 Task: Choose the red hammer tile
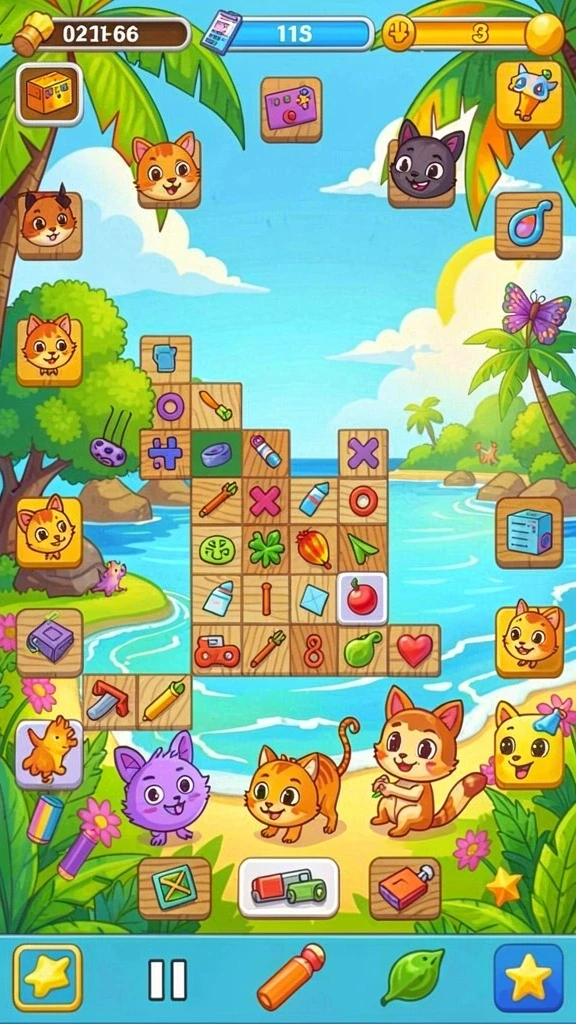tap(110, 702)
